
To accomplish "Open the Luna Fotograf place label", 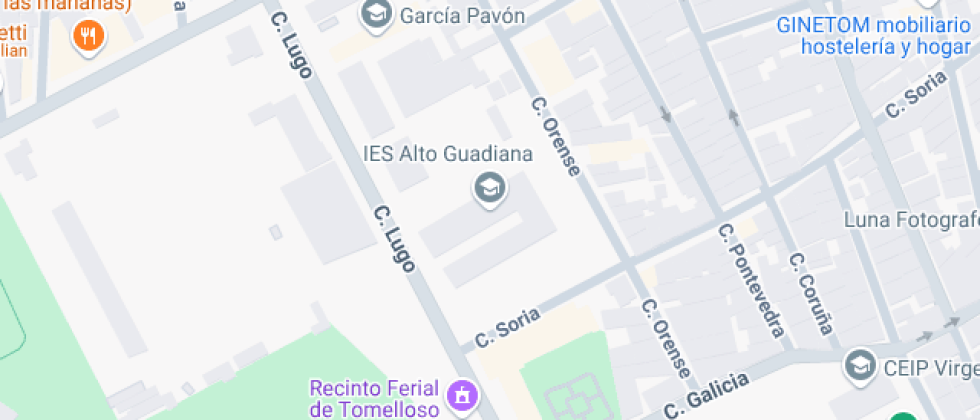I will [911, 219].
